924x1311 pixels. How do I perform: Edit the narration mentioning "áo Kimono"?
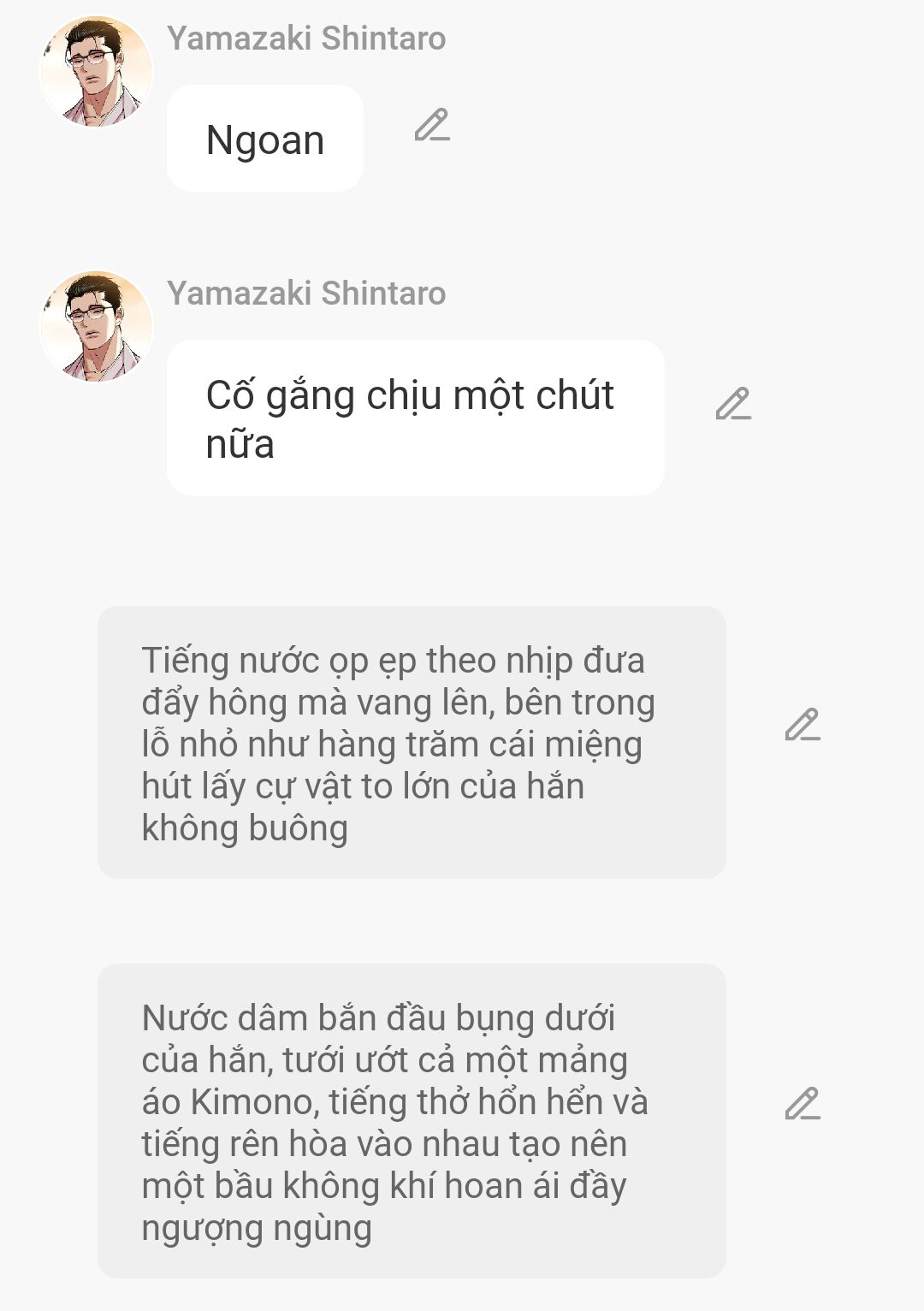(x=803, y=1104)
